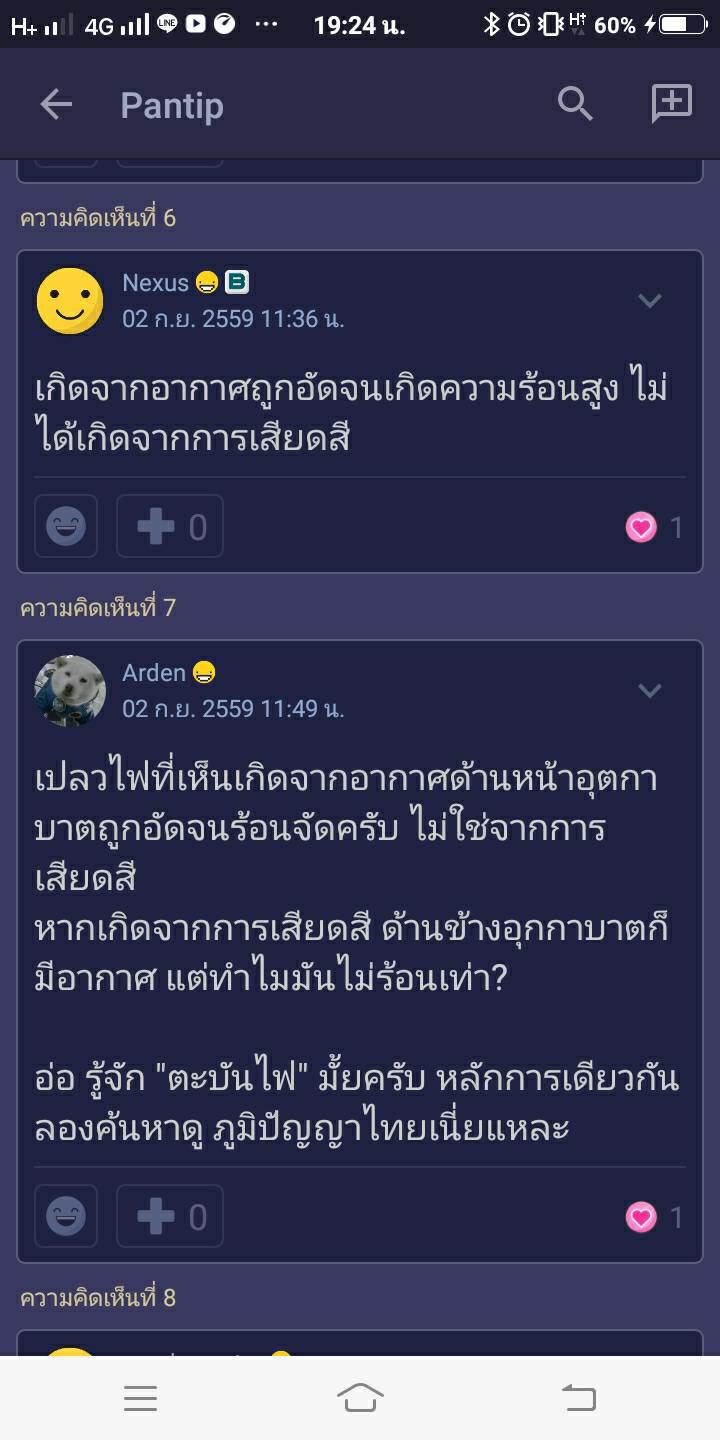Image resolution: width=720 pixels, height=1440 pixels.
Task: React with emoji to Nexus's comment
Action: (66, 526)
